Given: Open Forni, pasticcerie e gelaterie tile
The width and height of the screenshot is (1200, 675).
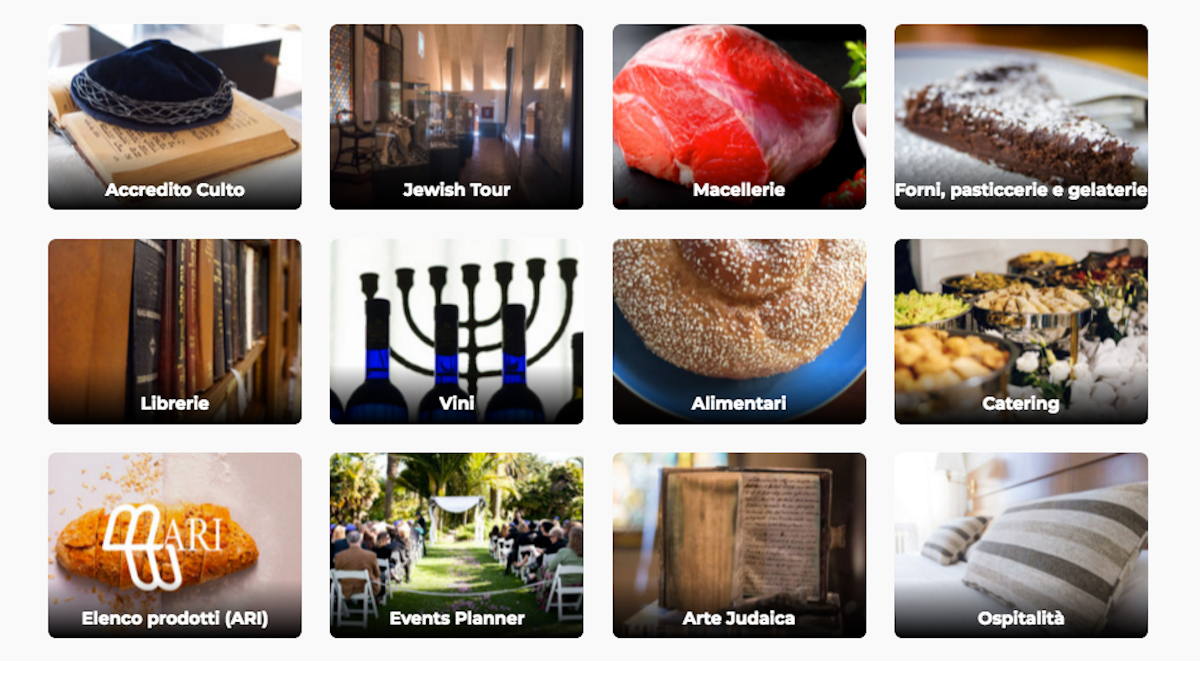Looking at the screenshot, I should pyautogui.click(x=1021, y=117).
